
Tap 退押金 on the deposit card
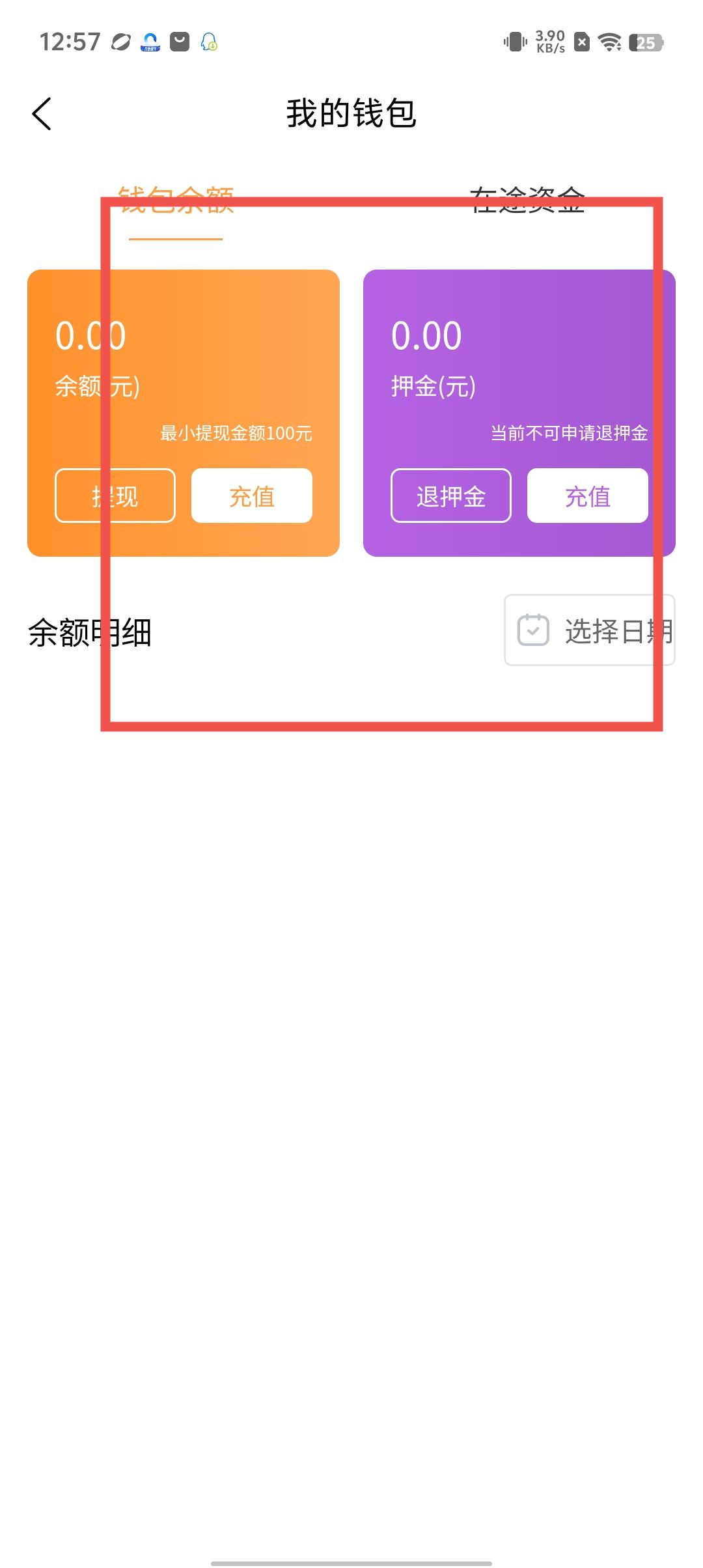coord(451,496)
